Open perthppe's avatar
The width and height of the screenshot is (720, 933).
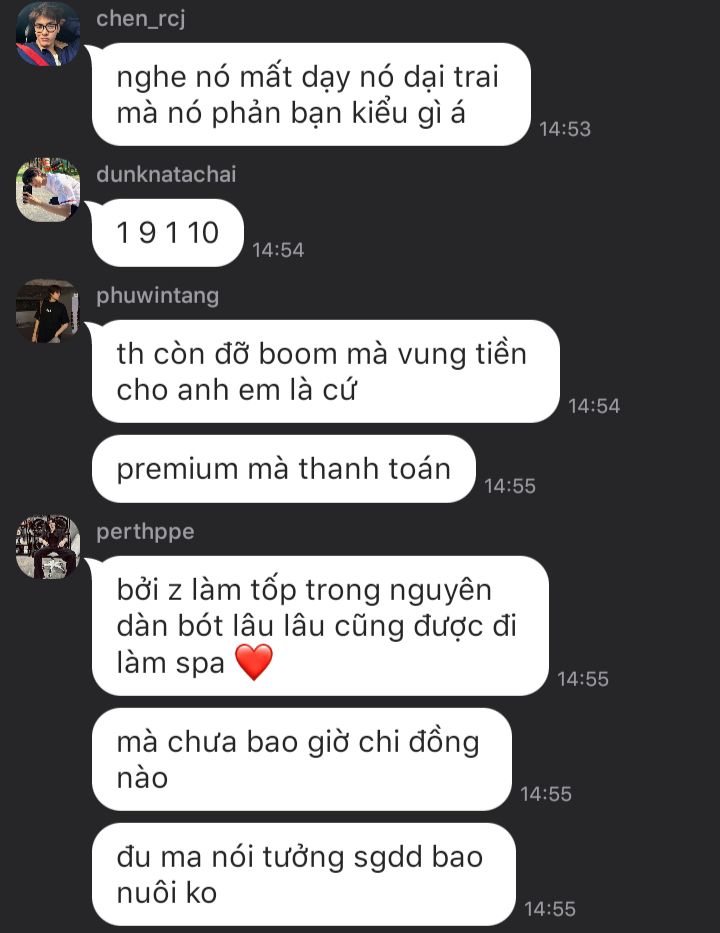(x=48, y=547)
